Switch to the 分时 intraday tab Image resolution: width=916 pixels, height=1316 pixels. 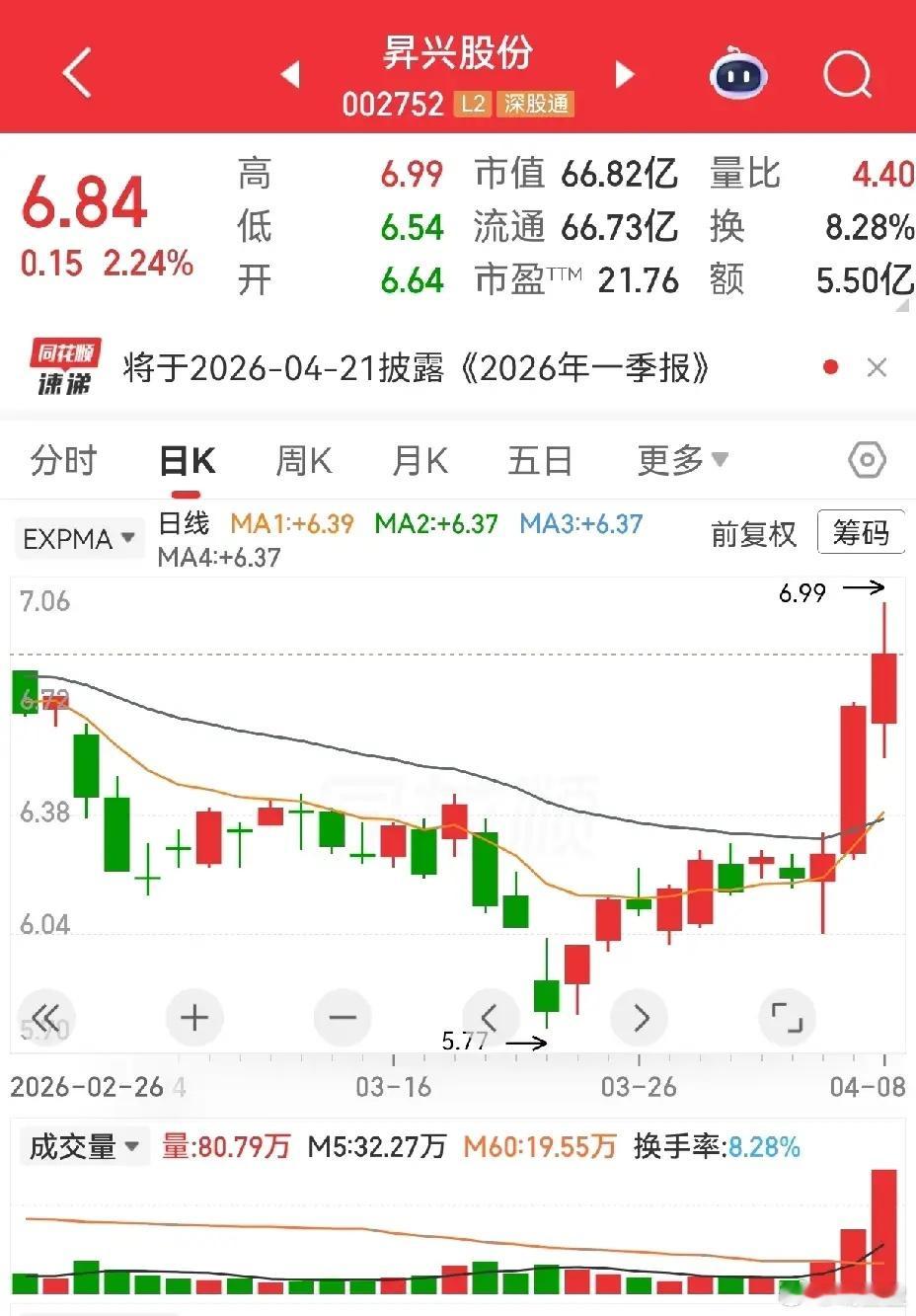(62, 459)
